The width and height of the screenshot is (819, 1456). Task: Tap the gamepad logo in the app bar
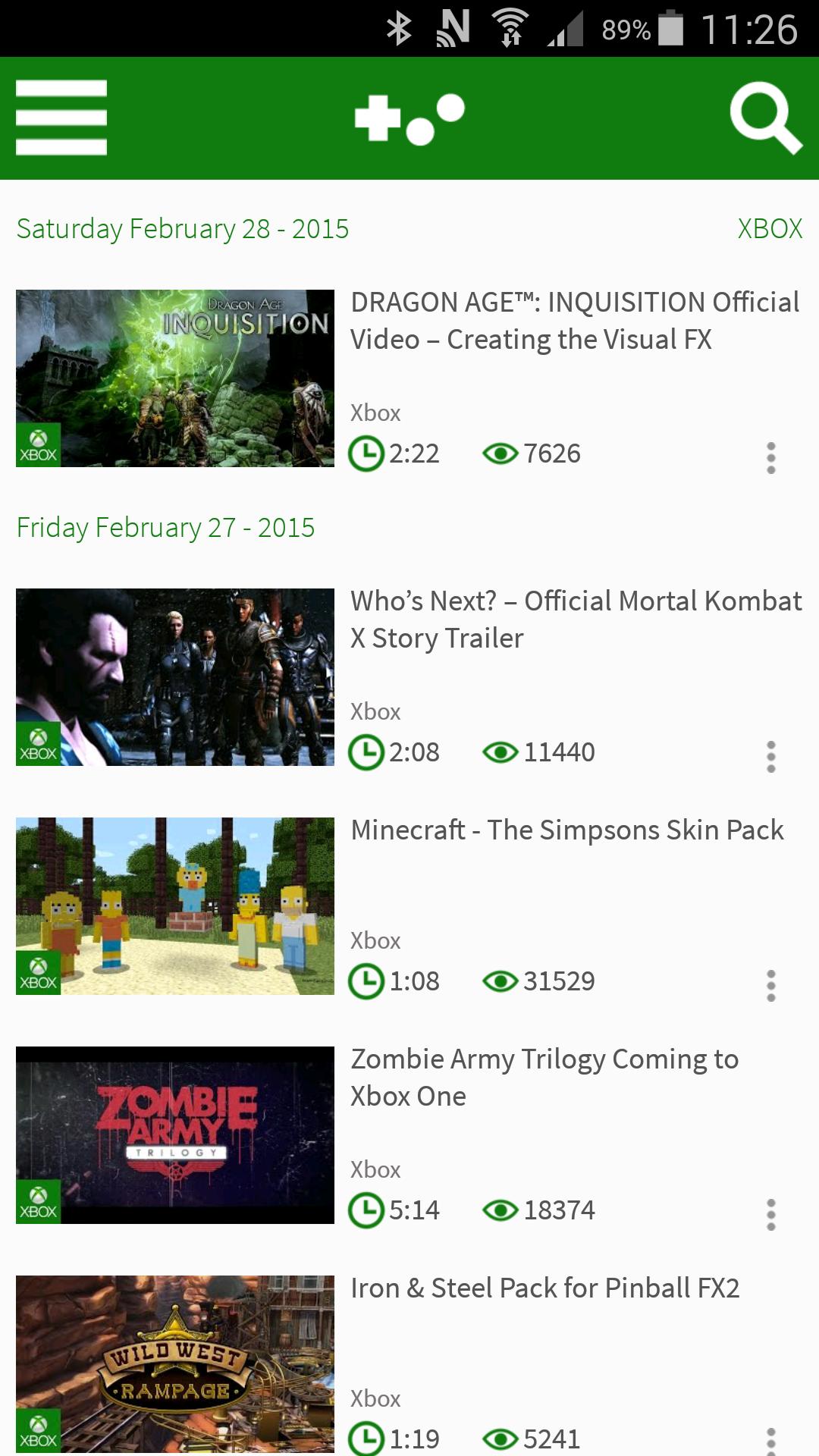[x=409, y=118]
